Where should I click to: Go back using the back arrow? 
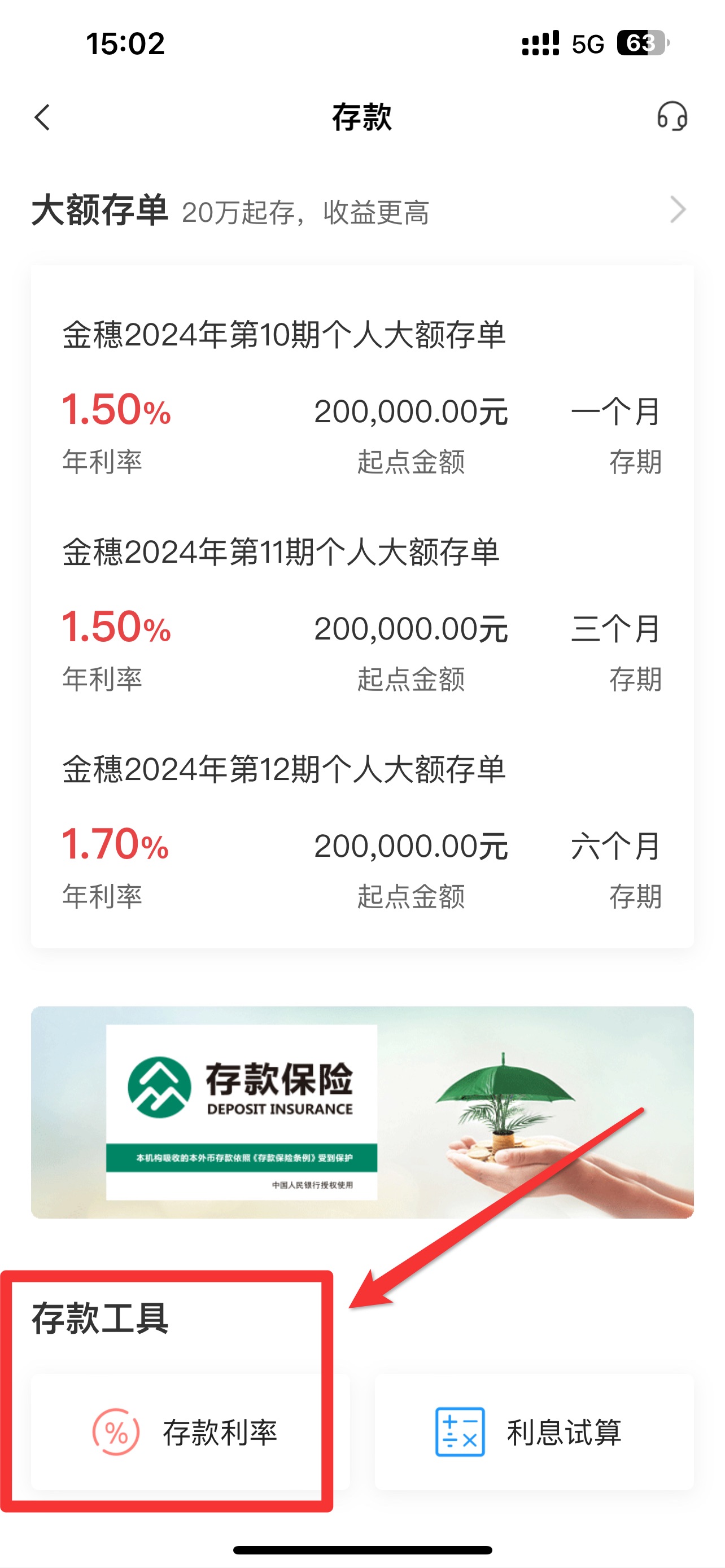pos(42,117)
